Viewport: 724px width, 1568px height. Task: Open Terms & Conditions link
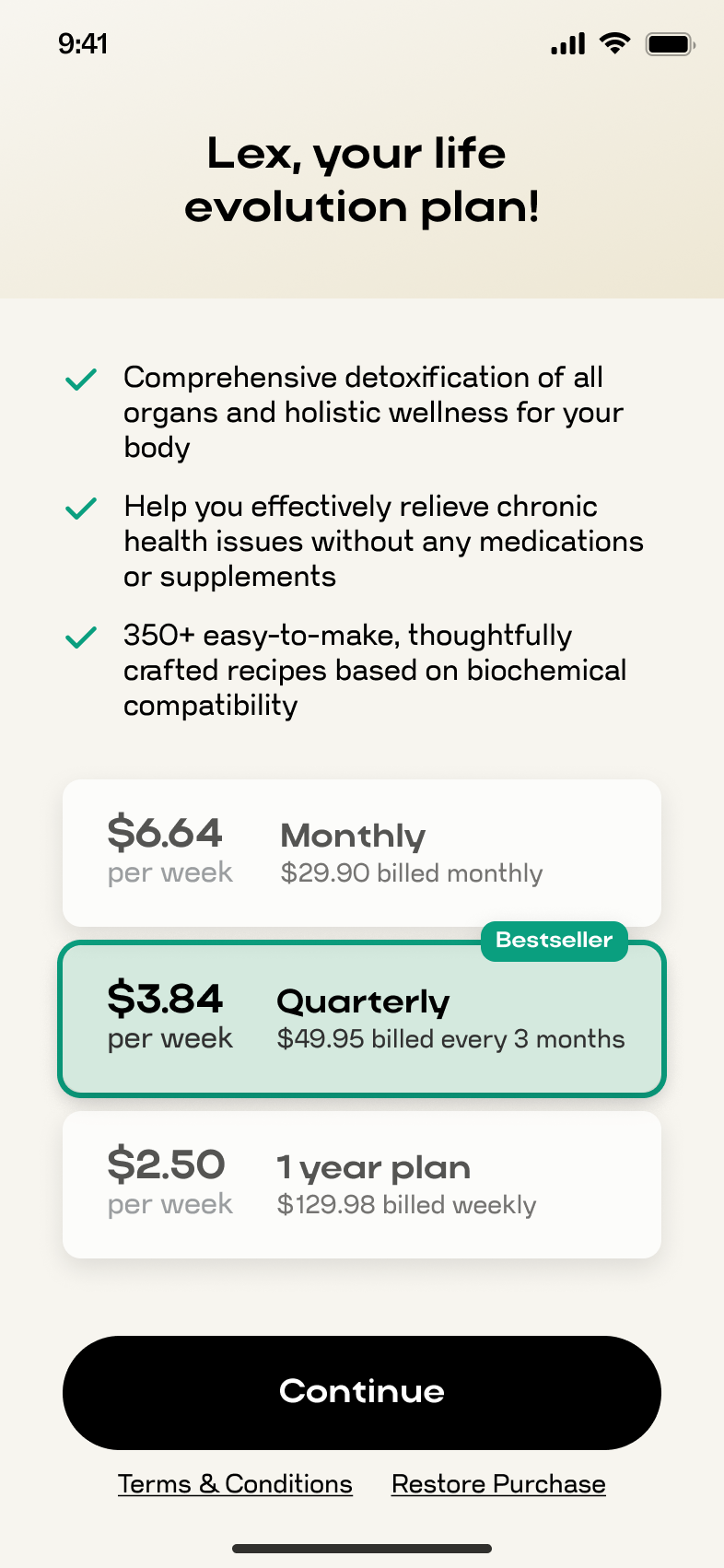click(235, 1484)
